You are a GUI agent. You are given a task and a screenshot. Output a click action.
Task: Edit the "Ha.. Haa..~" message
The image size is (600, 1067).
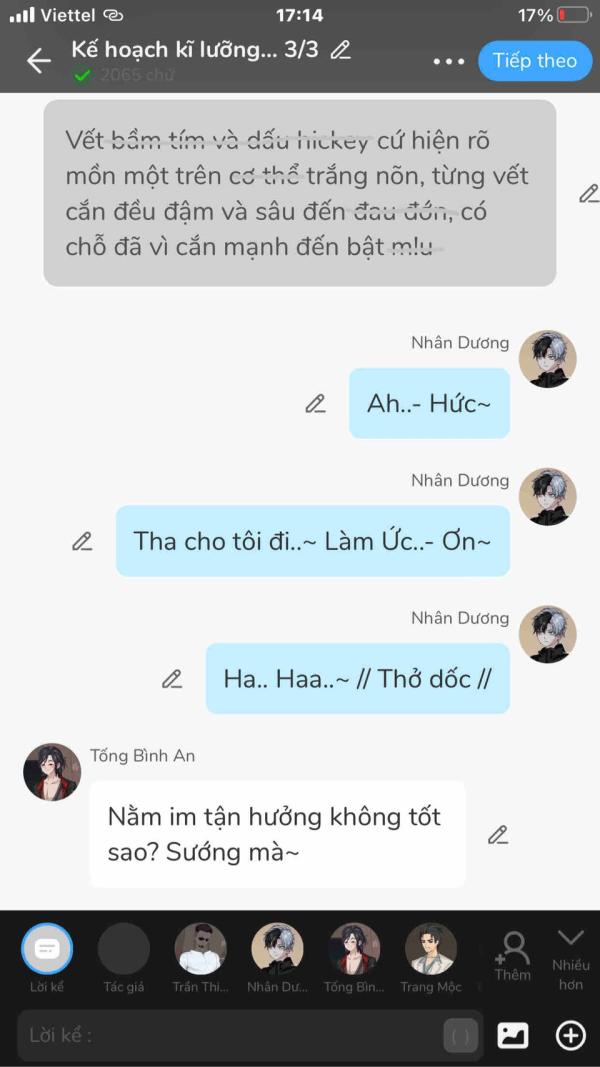[172, 679]
